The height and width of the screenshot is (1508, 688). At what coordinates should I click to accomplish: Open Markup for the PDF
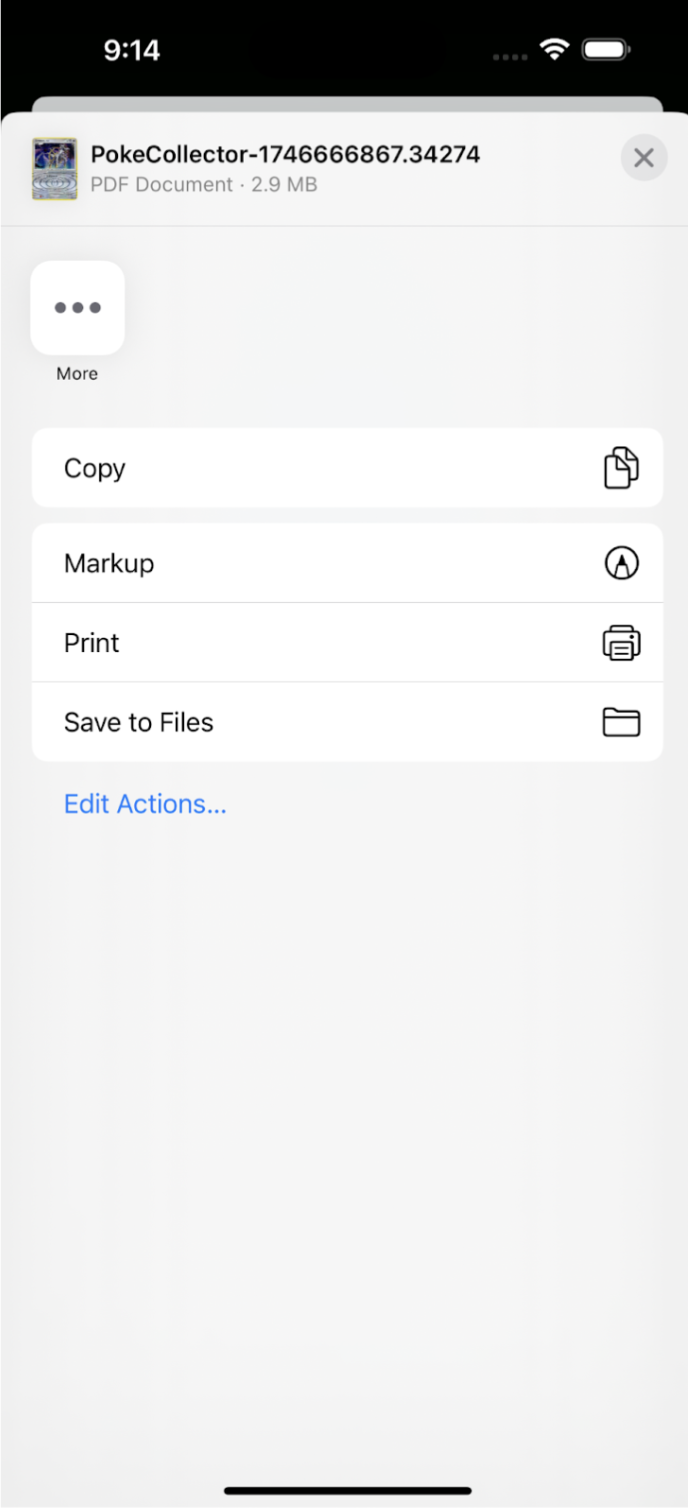(x=347, y=563)
